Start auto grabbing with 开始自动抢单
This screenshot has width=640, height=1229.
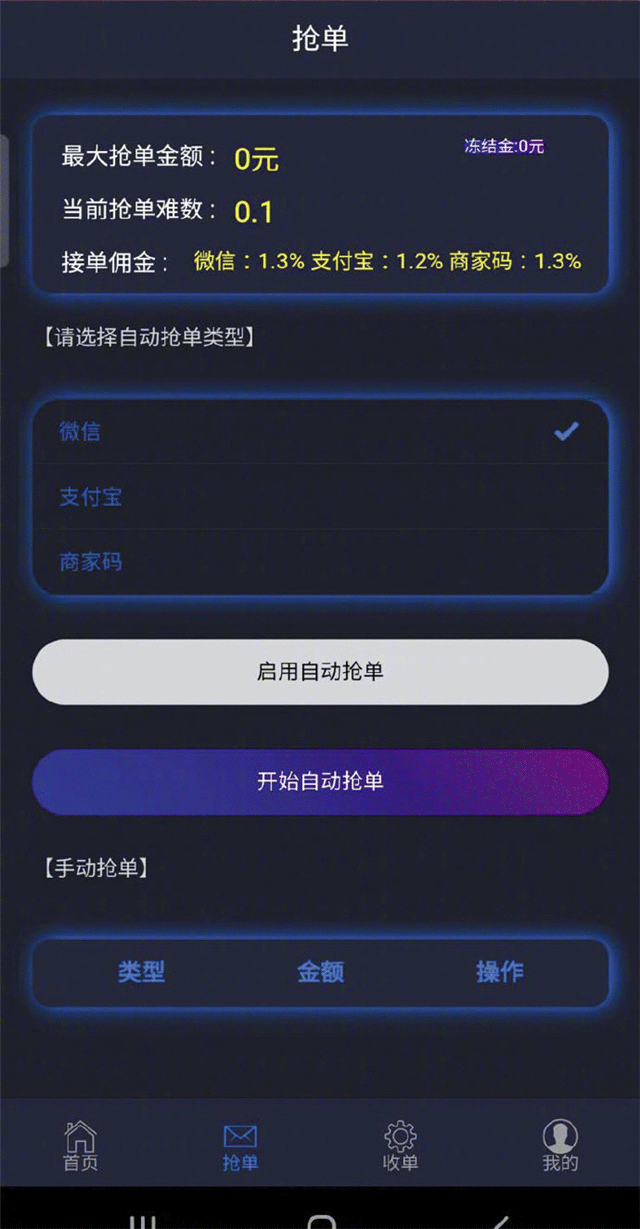320,781
